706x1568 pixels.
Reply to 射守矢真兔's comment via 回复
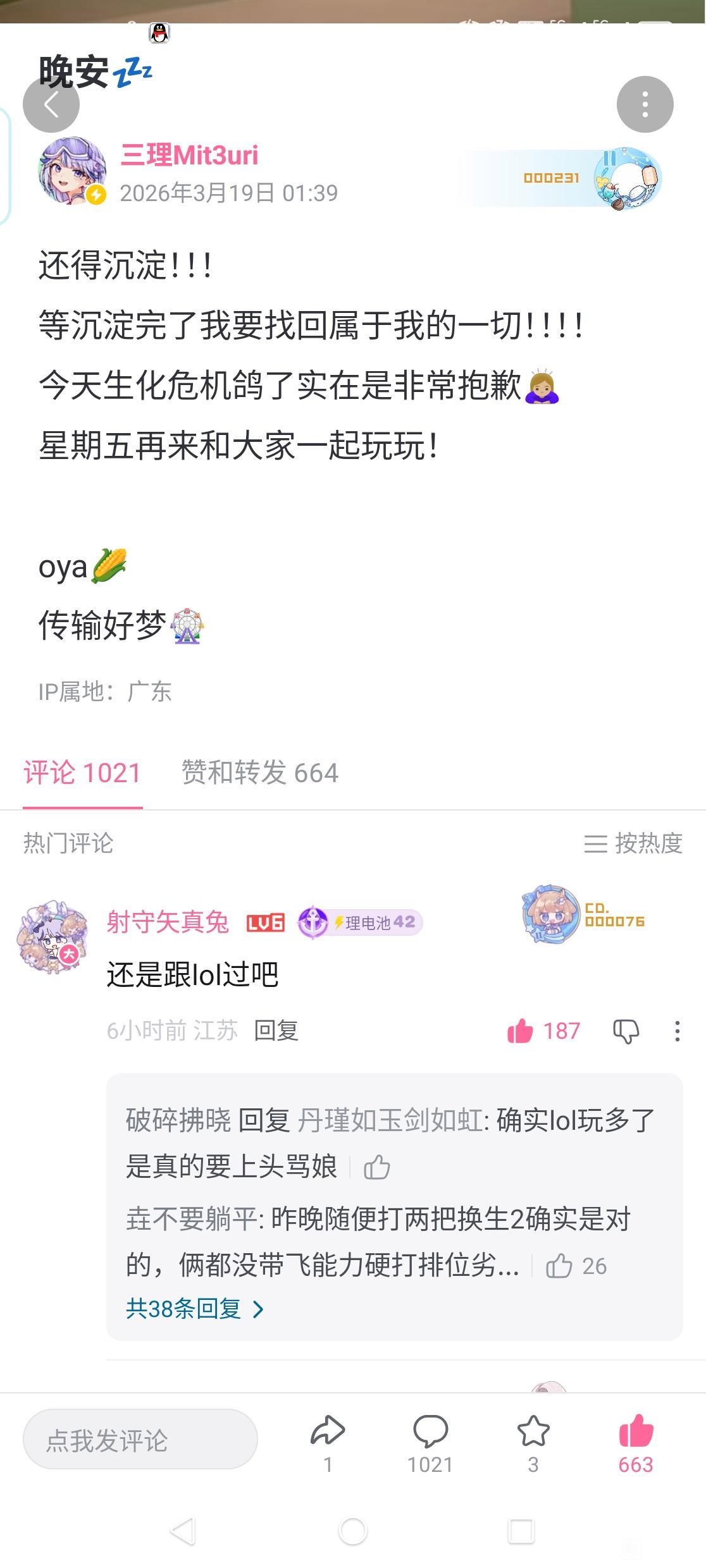click(276, 1031)
